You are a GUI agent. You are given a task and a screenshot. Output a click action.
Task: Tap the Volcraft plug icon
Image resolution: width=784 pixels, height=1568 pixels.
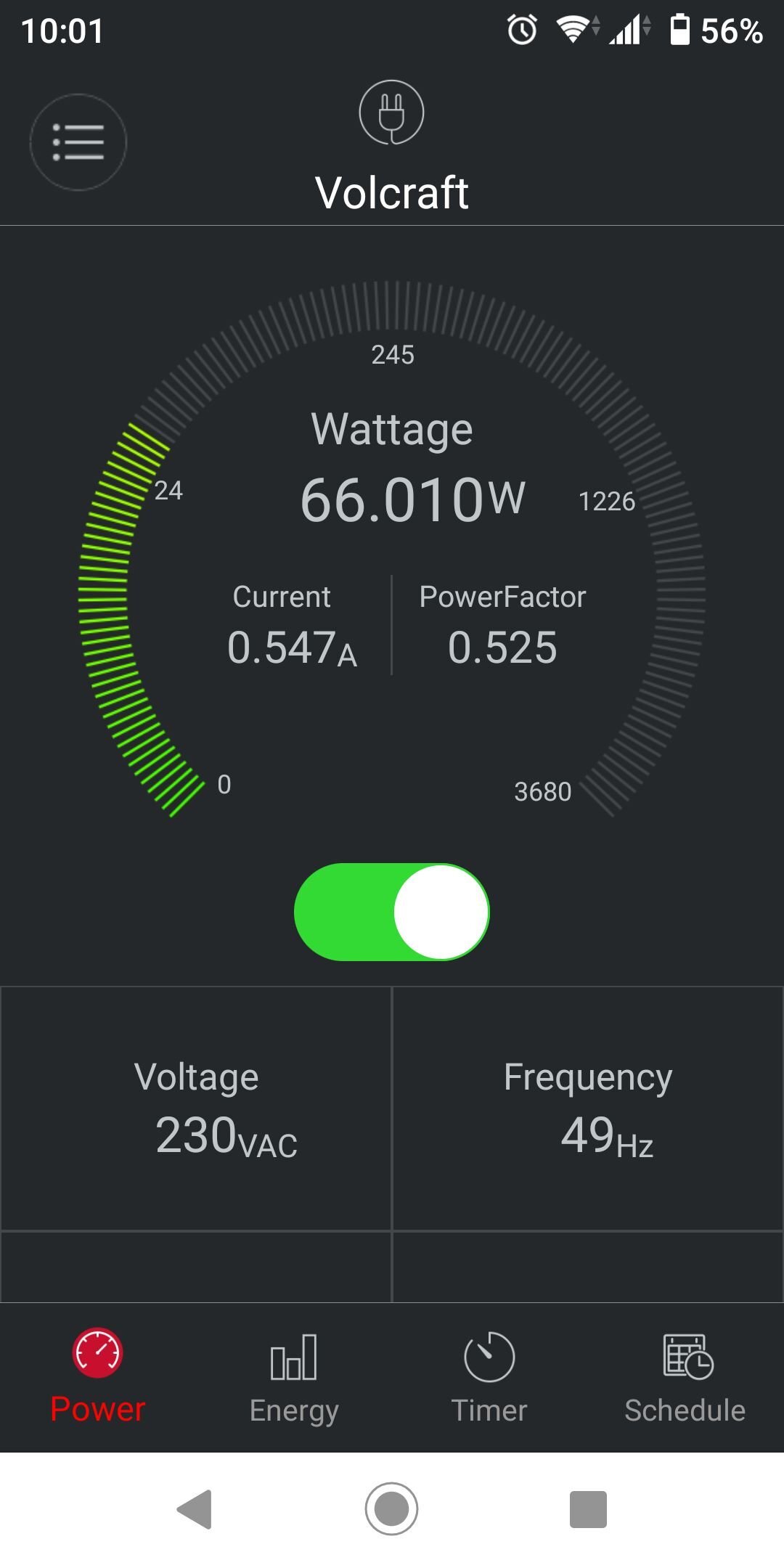tap(392, 113)
